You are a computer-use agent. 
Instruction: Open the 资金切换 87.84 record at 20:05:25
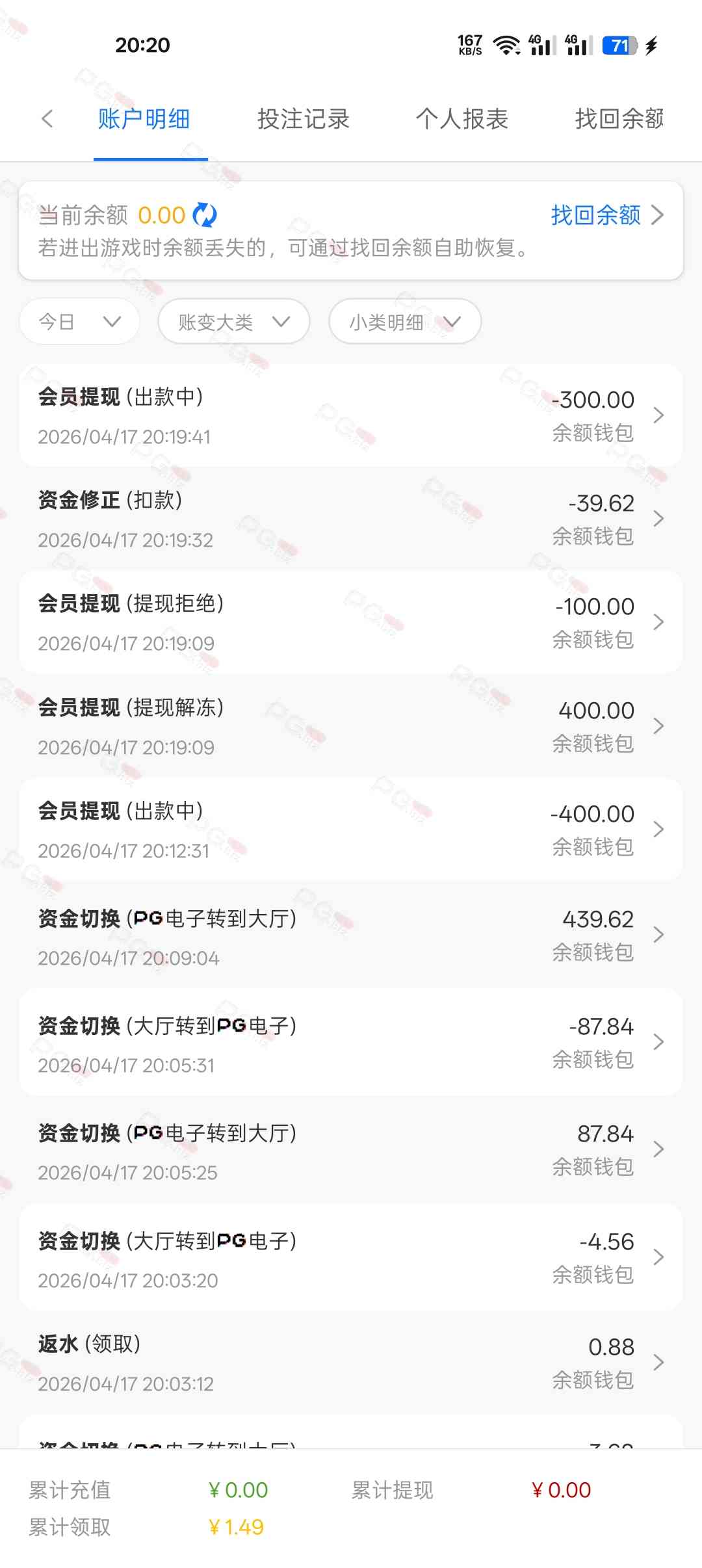pyautogui.click(x=351, y=1150)
